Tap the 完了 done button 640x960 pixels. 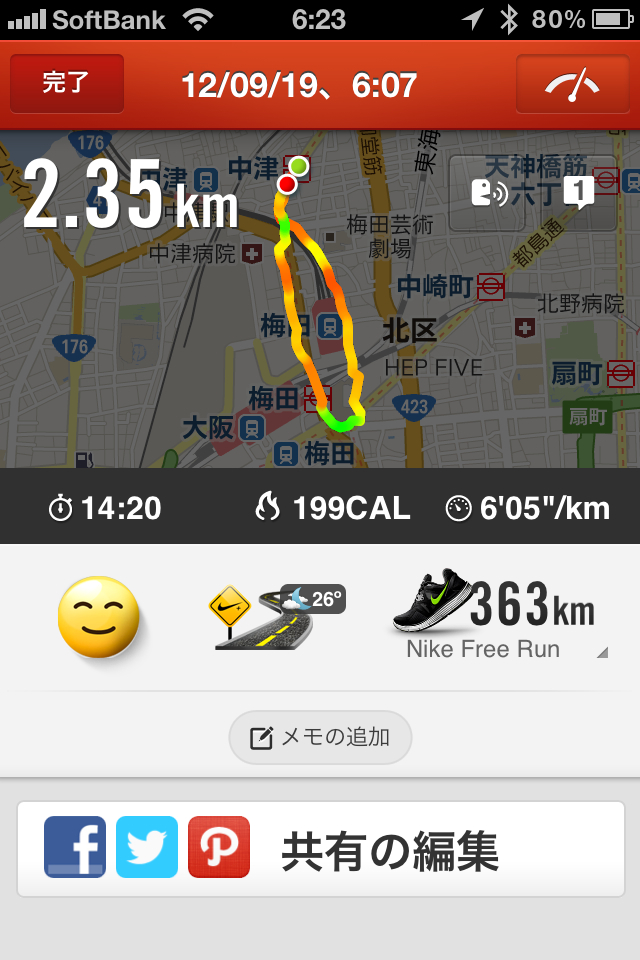(x=67, y=84)
